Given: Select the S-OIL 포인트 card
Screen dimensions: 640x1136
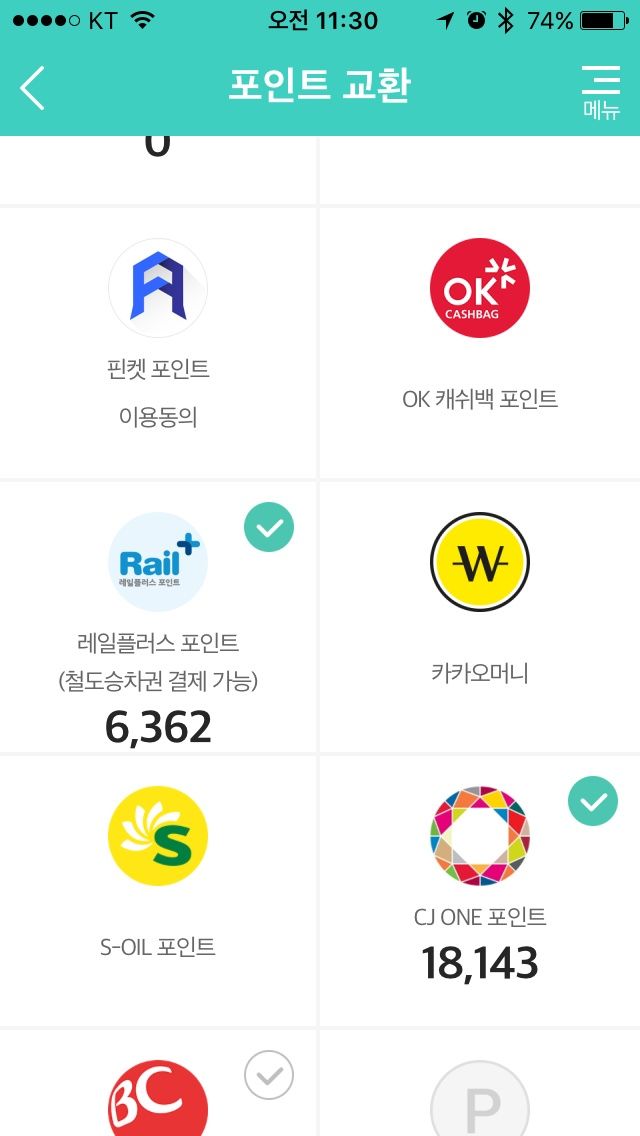Looking at the screenshot, I should (157, 892).
